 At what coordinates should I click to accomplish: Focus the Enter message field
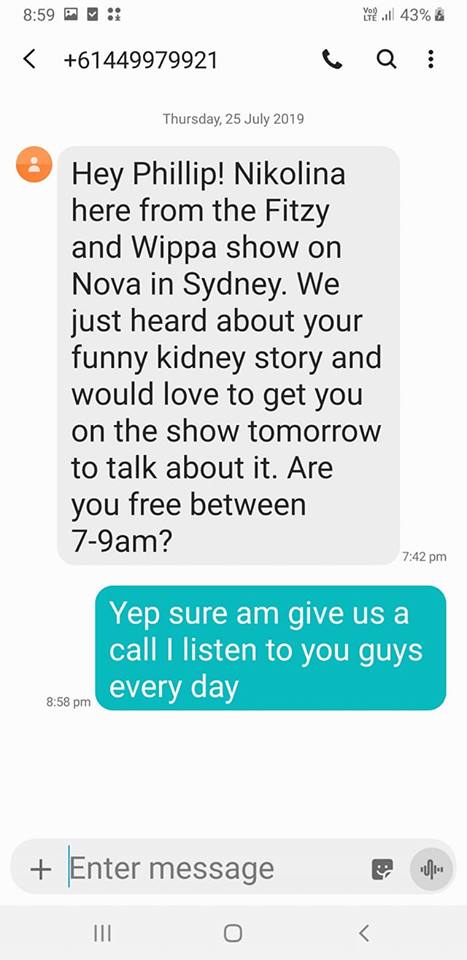tap(214, 868)
